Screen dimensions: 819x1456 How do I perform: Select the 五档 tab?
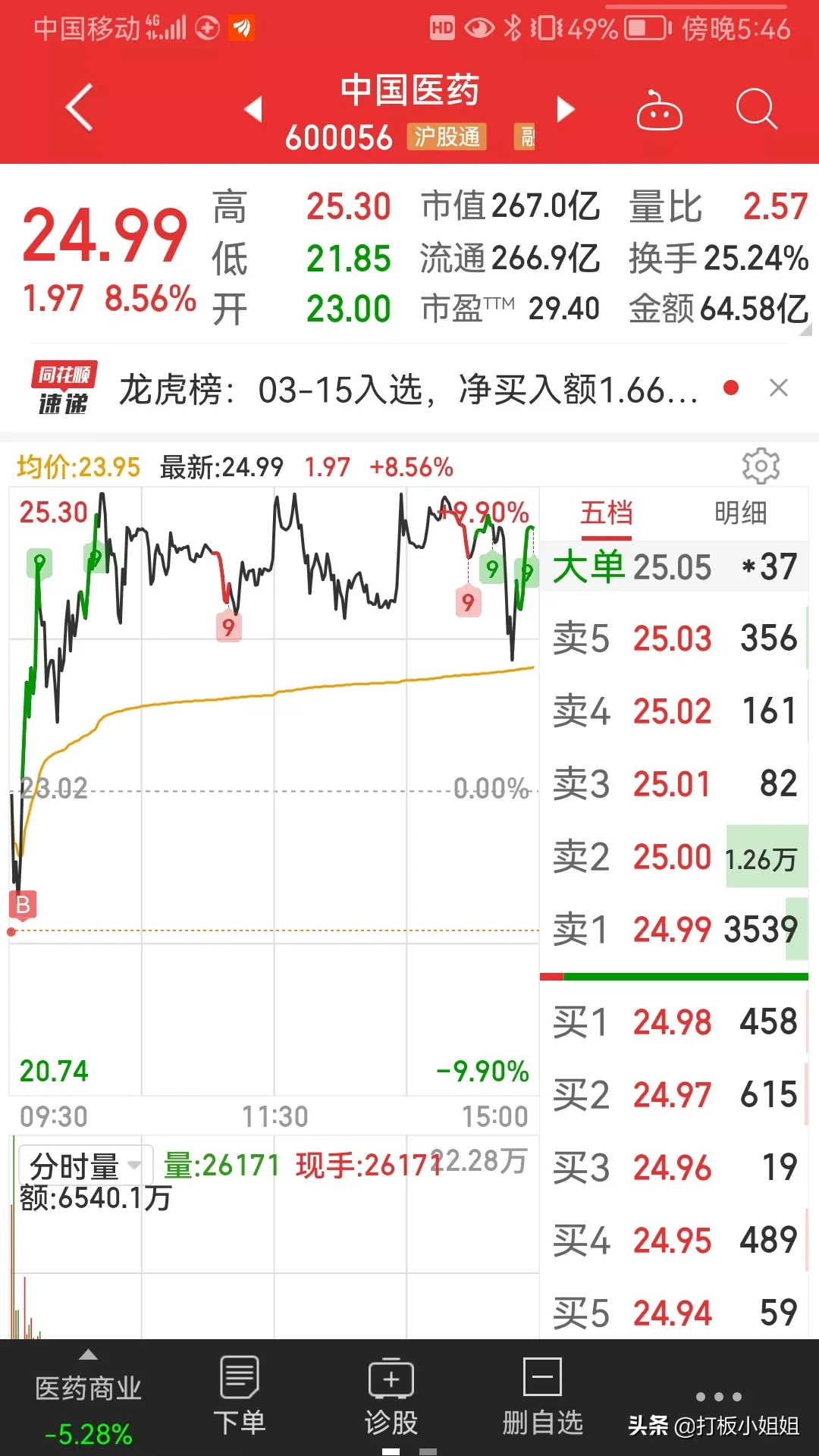pyautogui.click(x=606, y=513)
